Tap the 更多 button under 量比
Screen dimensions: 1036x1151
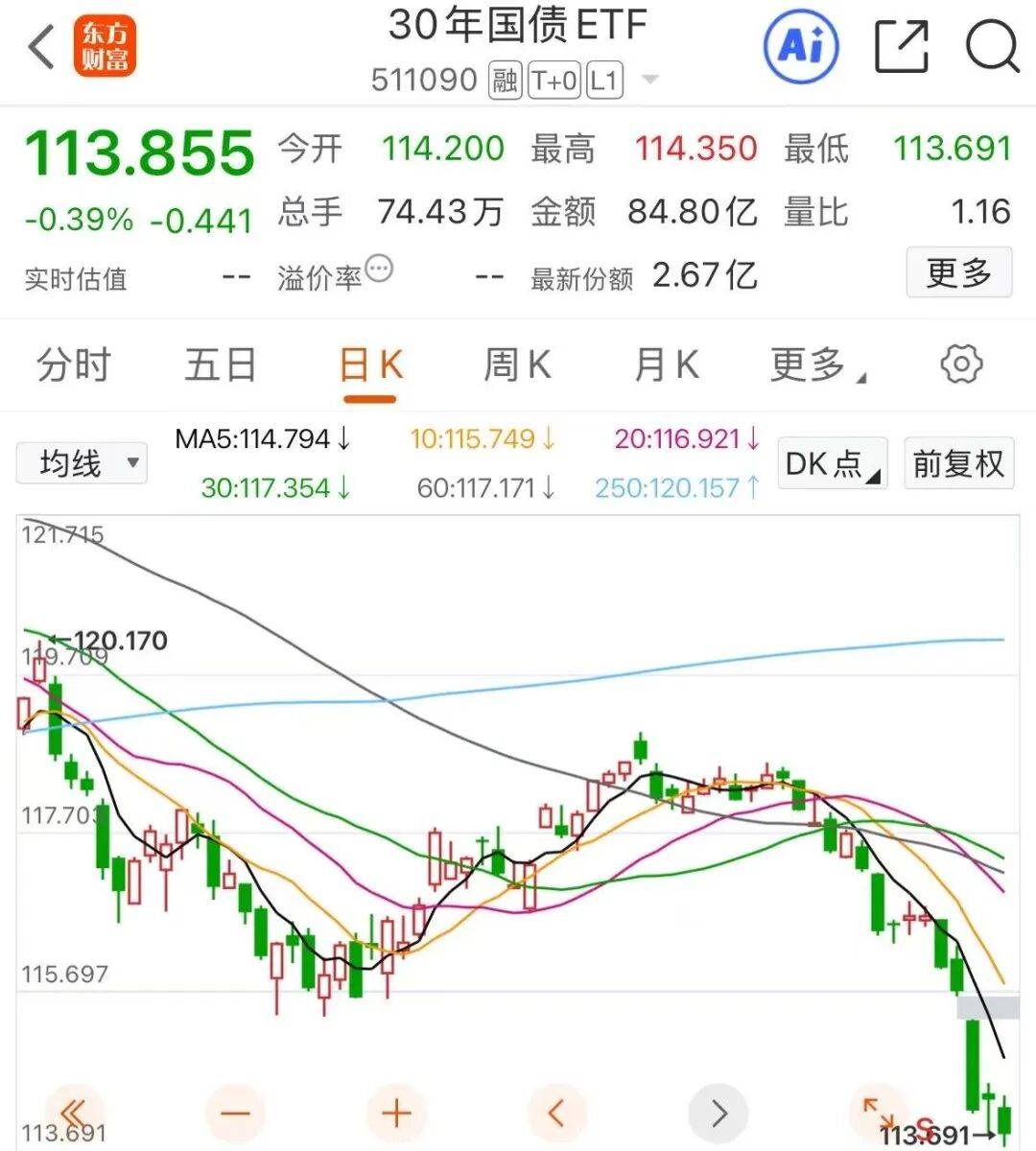pyautogui.click(x=958, y=273)
